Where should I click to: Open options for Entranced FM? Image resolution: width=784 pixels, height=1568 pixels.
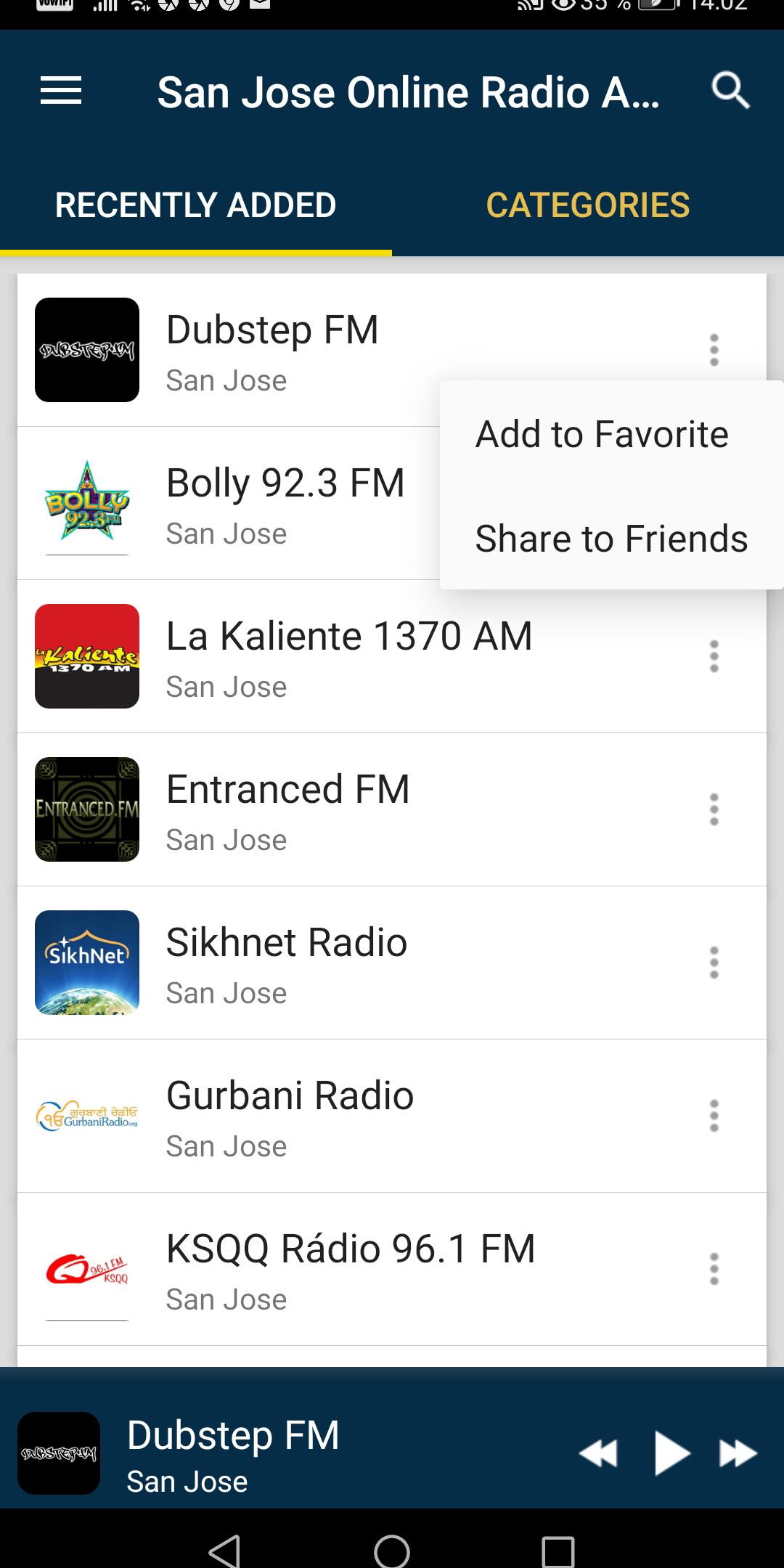[714, 809]
